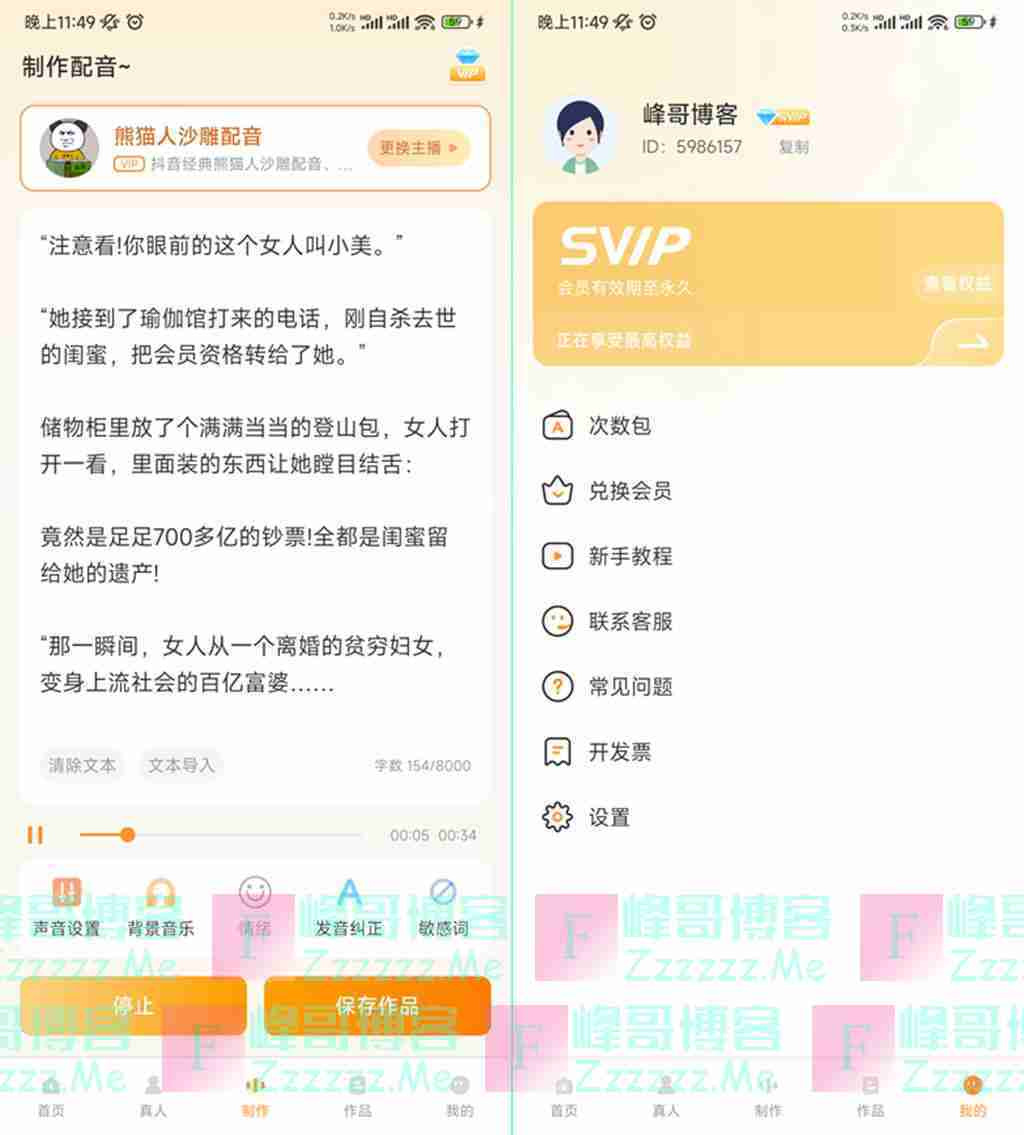This screenshot has width=1024, height=1135.
Task: Choose 背景音乐 background music
Action: [x=160, y=906]
